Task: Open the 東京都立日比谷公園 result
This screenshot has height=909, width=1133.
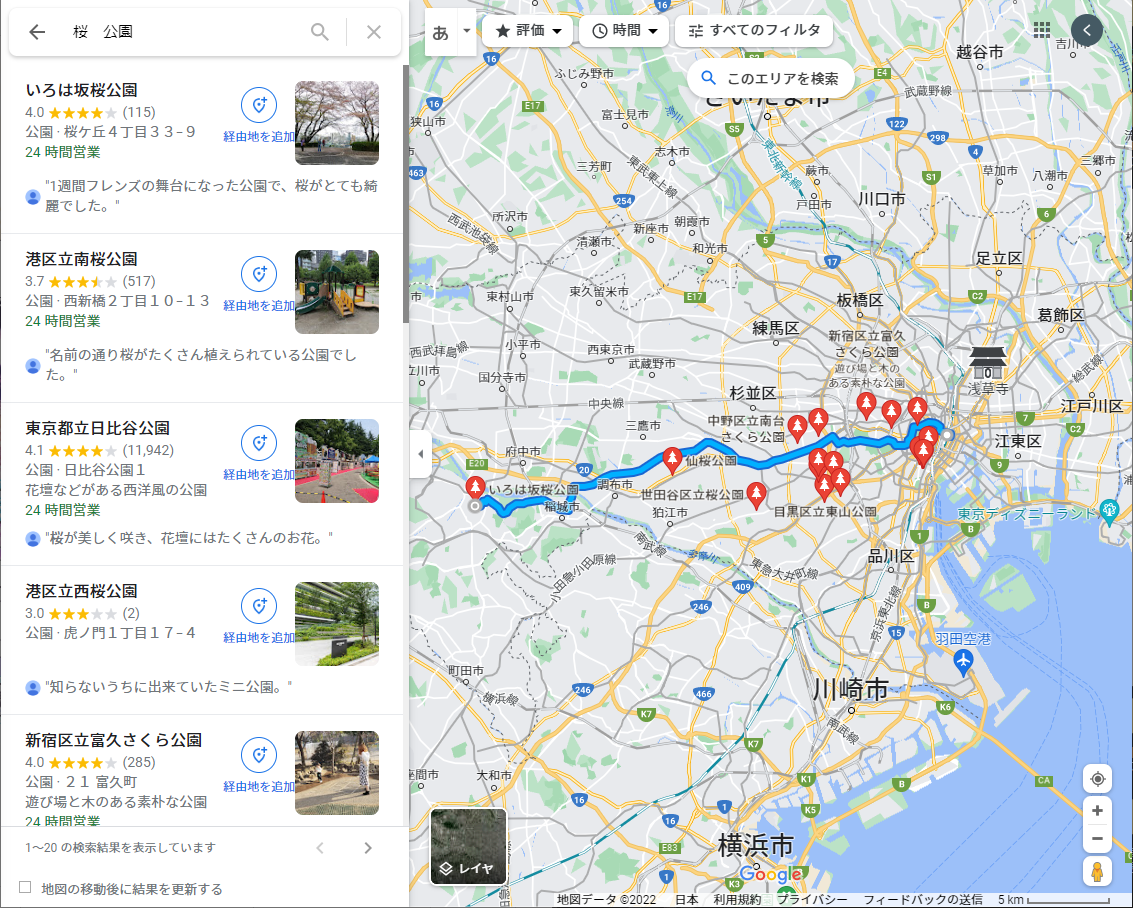Action: (98, 428)
